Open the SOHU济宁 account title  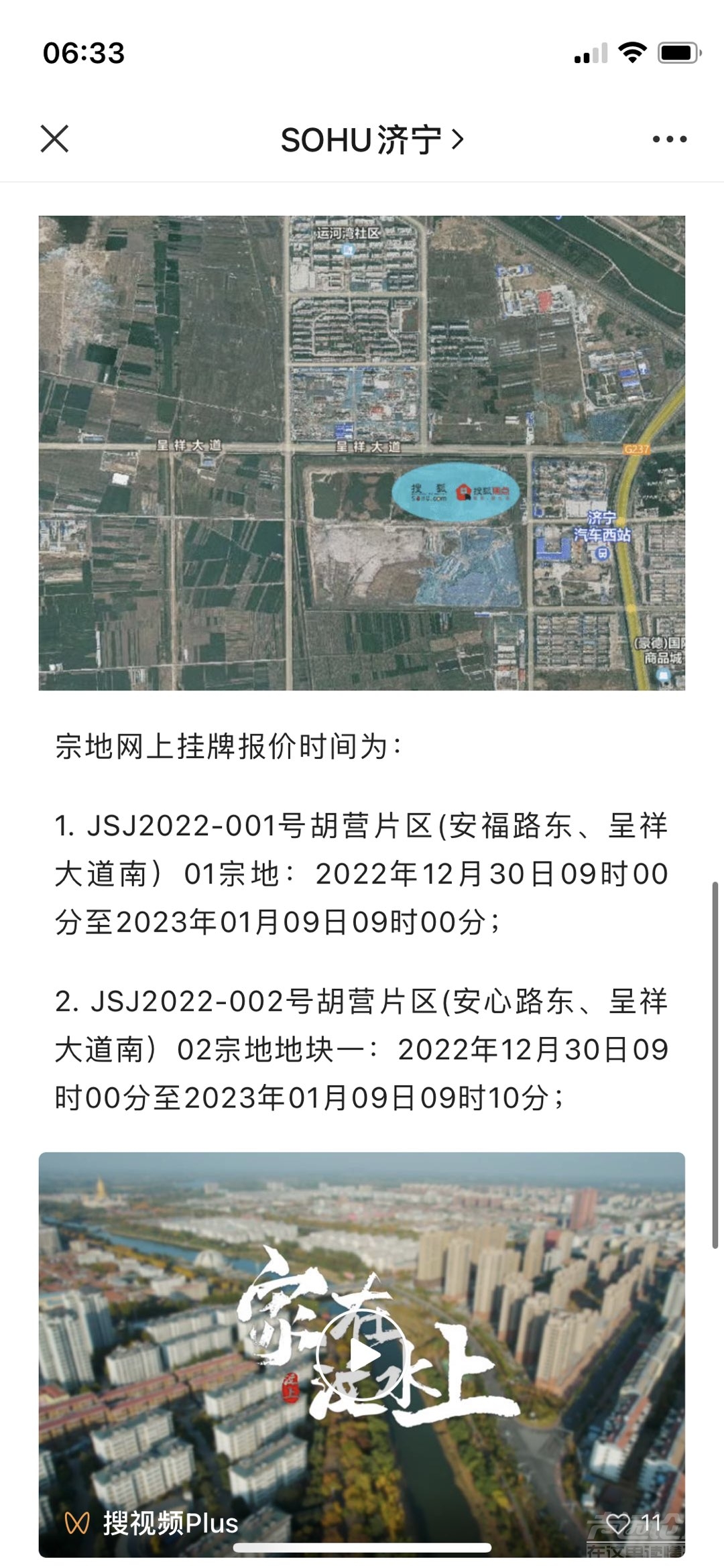371,139
